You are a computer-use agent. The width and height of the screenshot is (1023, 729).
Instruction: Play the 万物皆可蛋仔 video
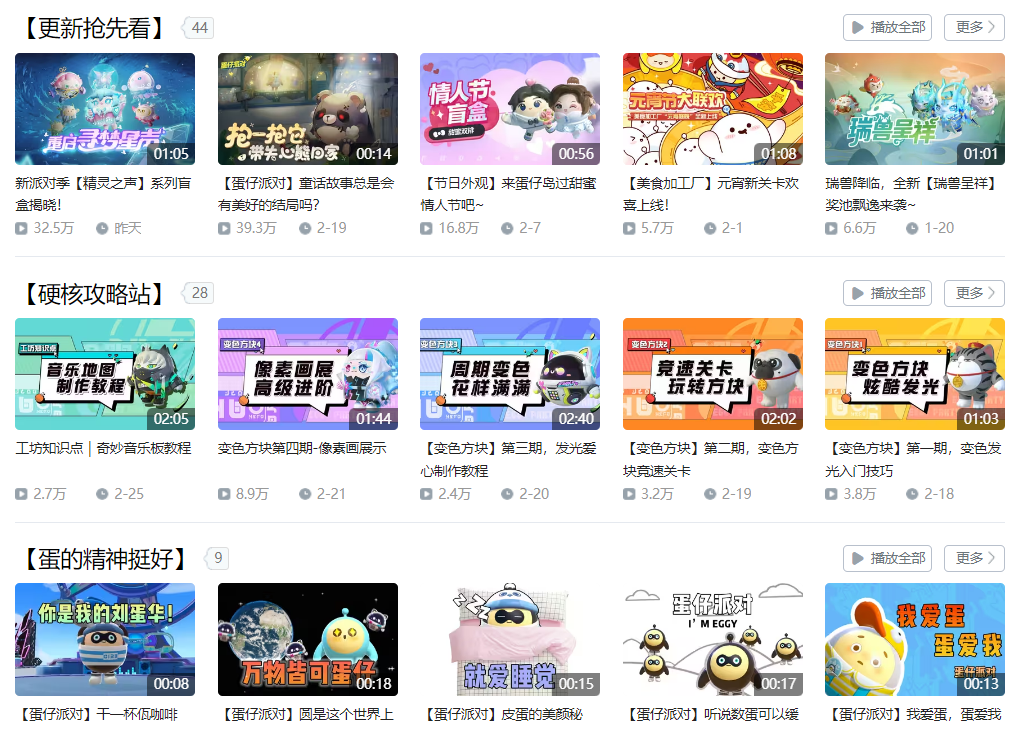point(307,639)
